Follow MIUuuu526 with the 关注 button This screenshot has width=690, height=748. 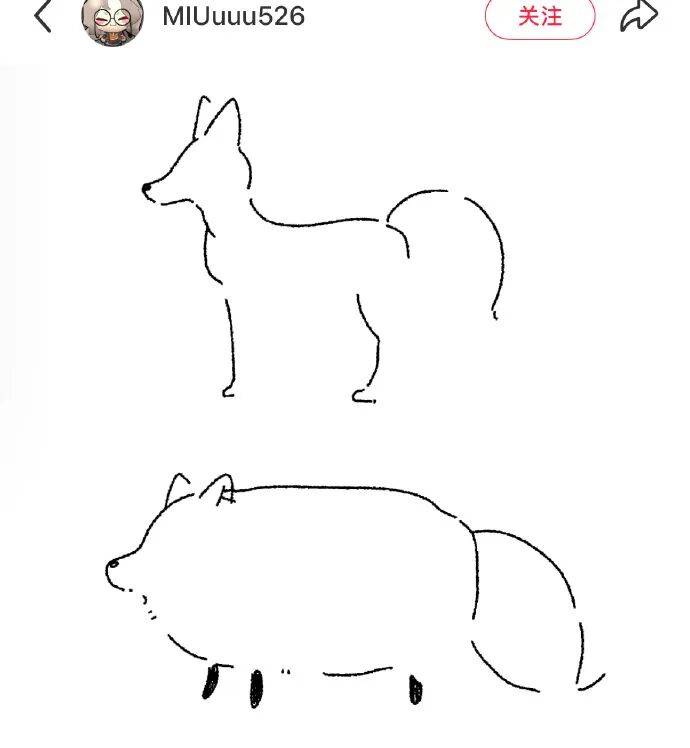pos(540,16)
